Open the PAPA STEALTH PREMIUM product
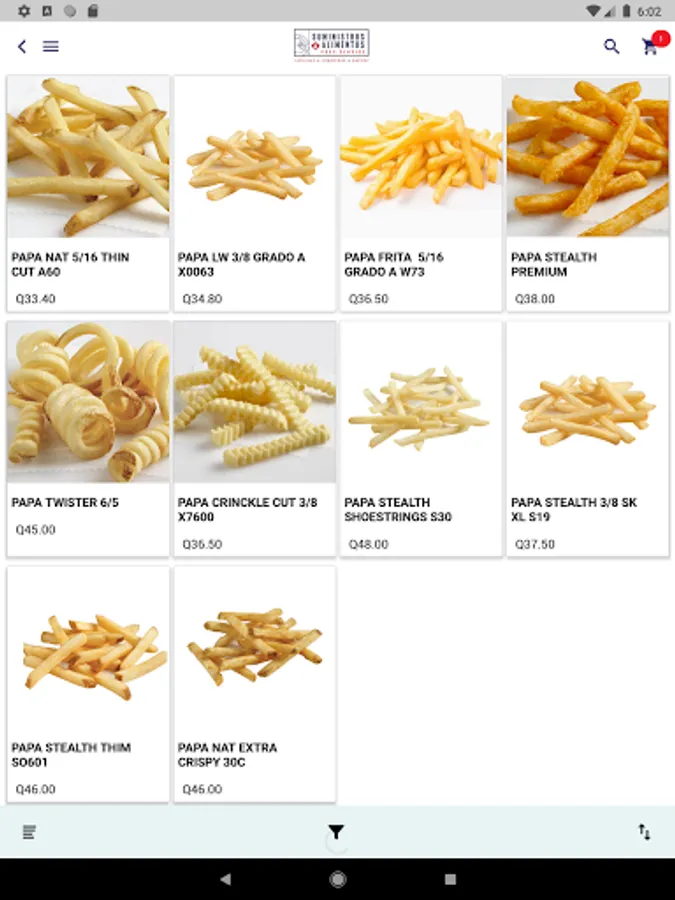The width and height of the screenshot is (675, 900). pyautogui.click(x=588, y=193)
